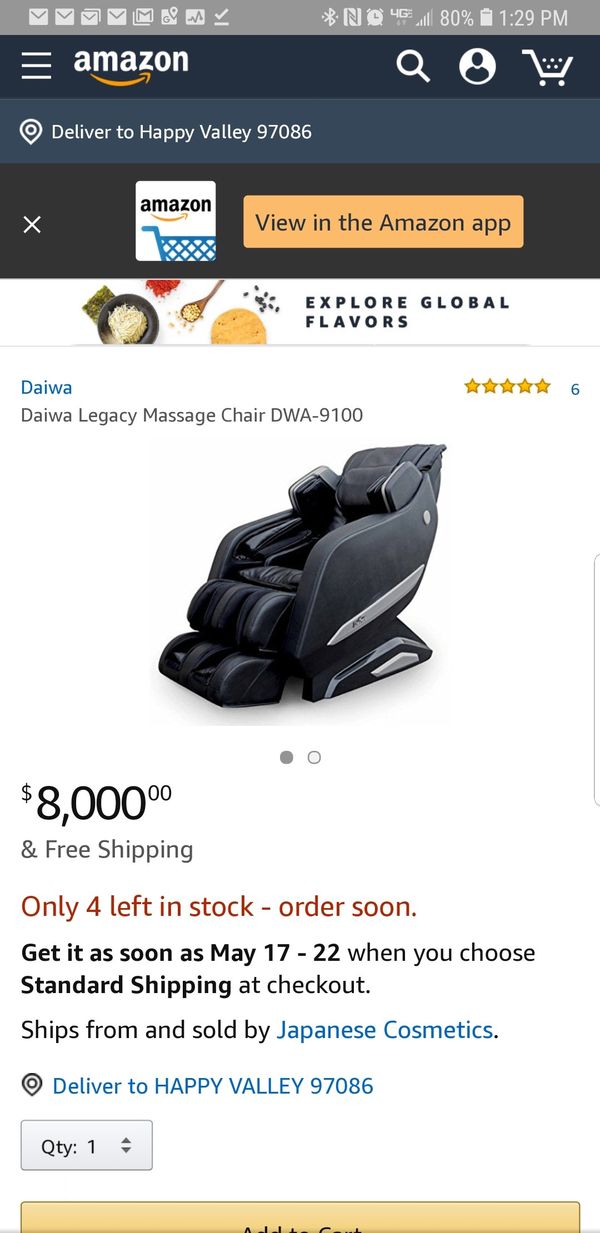This screenshot has width=600, height=1233.
Task: Open the massage chair product image
Action: (301, 583)
